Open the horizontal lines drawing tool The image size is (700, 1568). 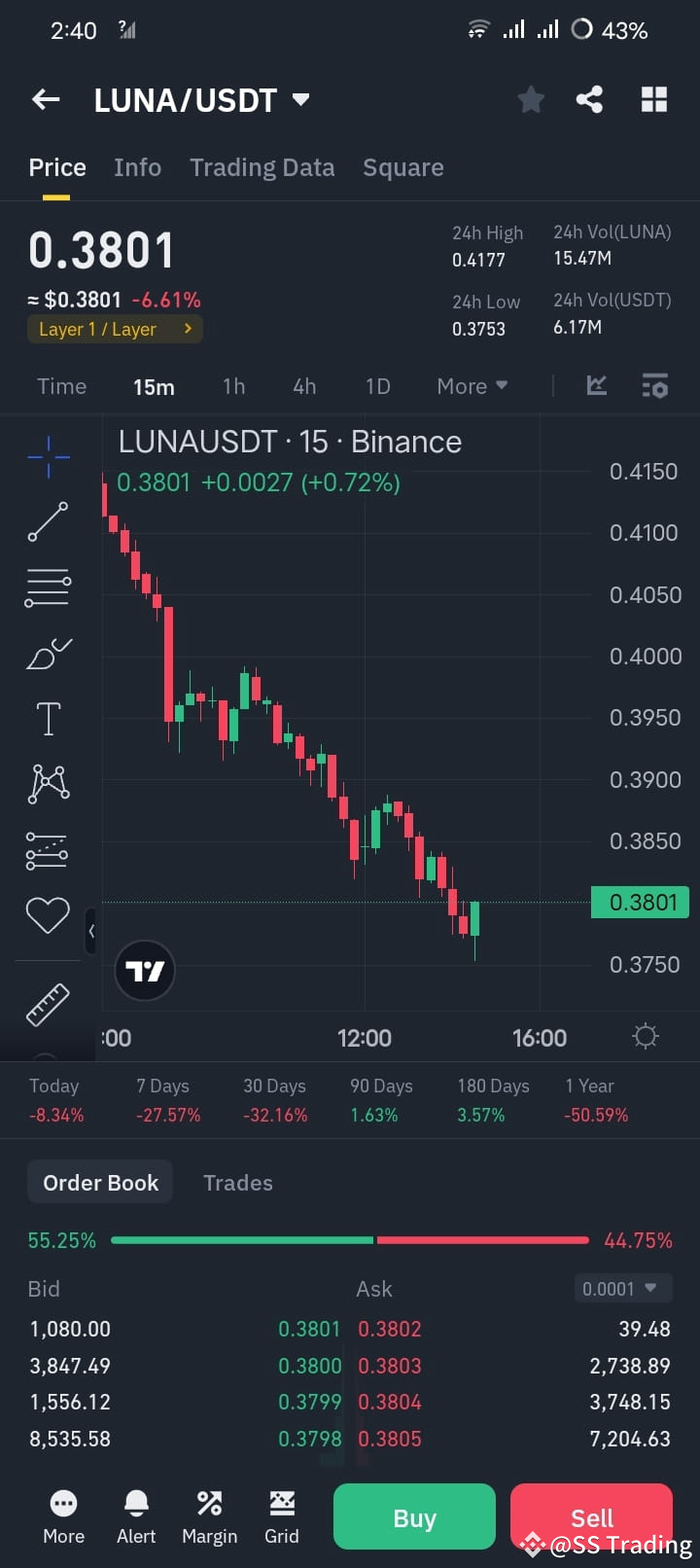(49, 588)
